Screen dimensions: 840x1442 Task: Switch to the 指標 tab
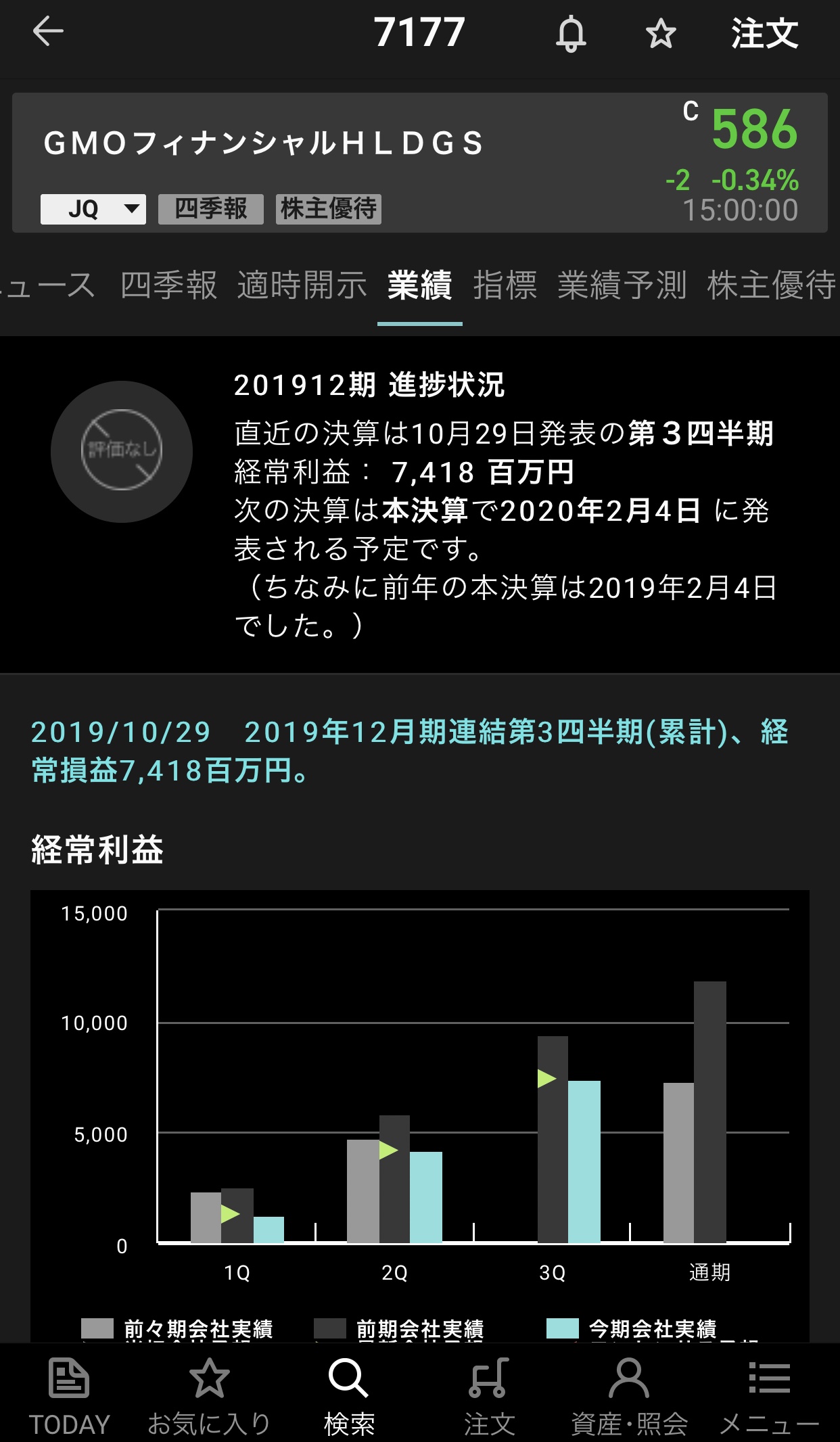tap(505, 285)
